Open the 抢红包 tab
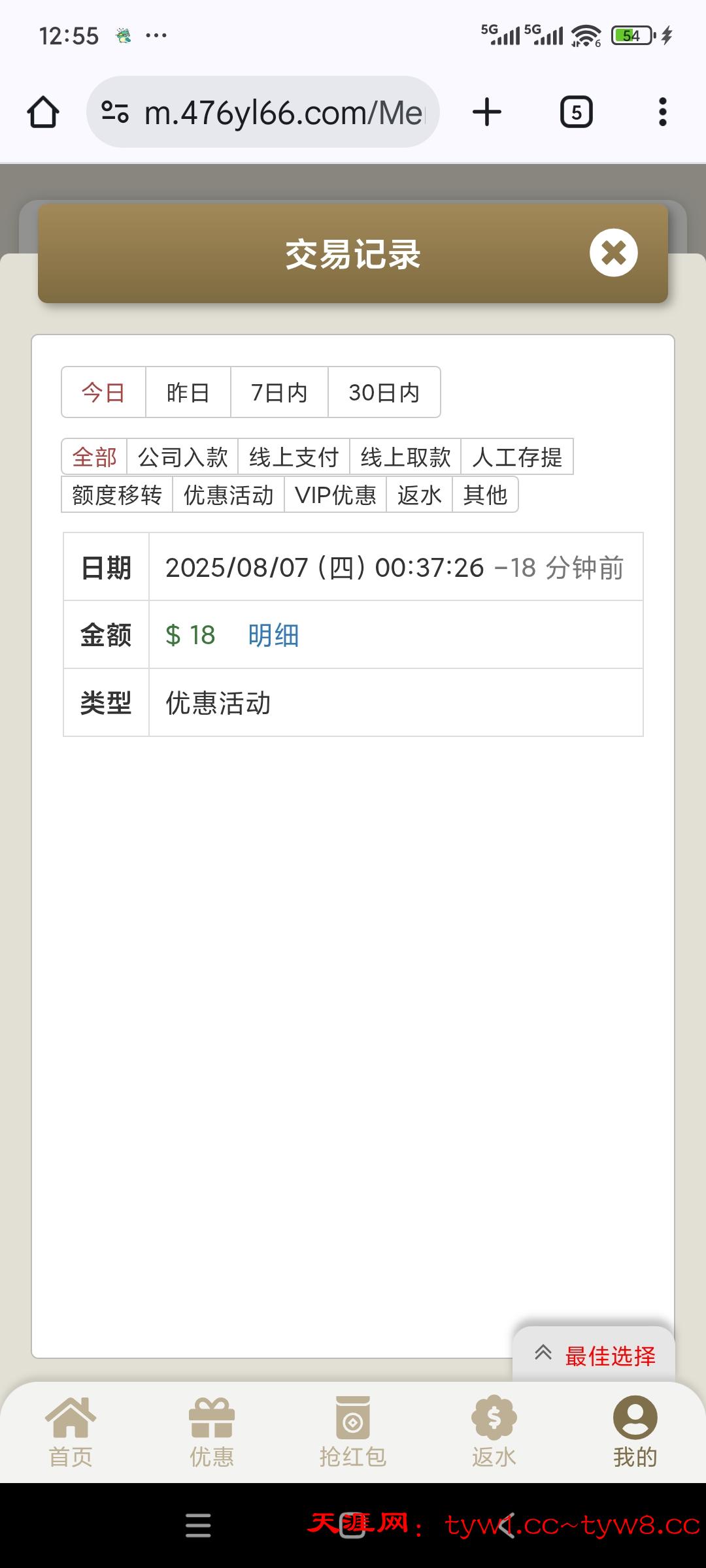This screenshot has height=1568, width=706. (353, 1431)
